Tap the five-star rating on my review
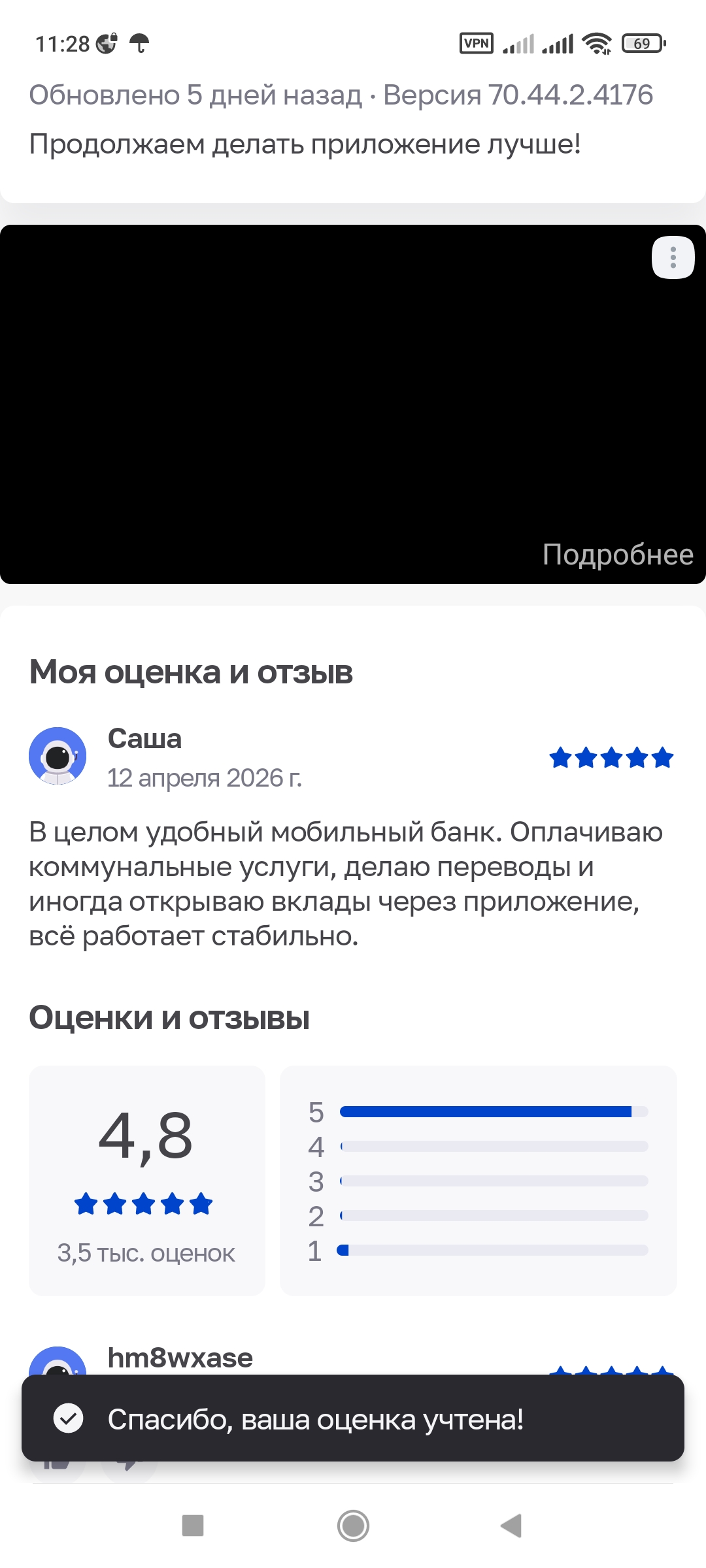Viewport: 706px width, 1568px height. click(x=611, y=758)
